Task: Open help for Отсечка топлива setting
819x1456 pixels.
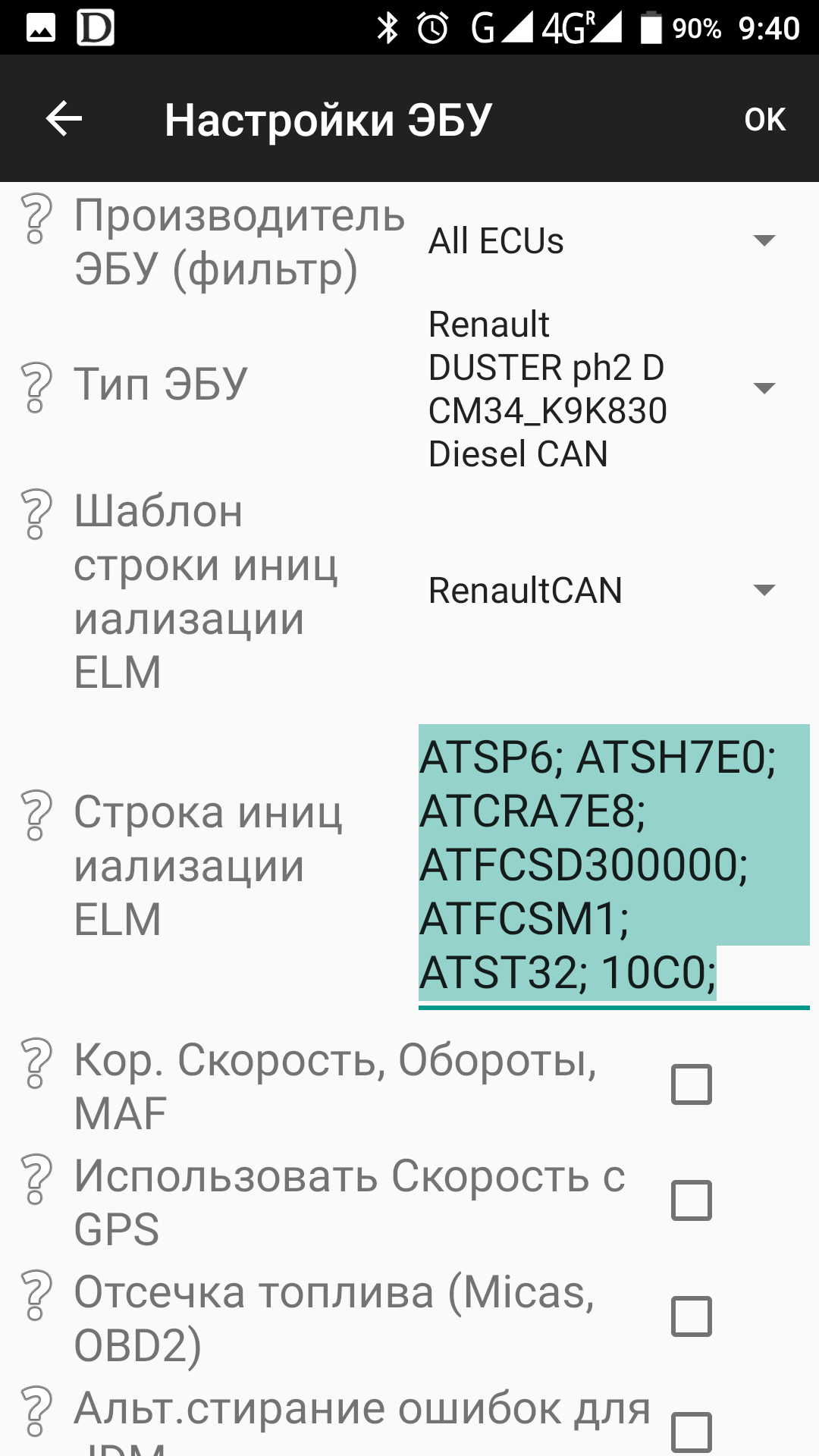Action: [x=36, y=1295]
